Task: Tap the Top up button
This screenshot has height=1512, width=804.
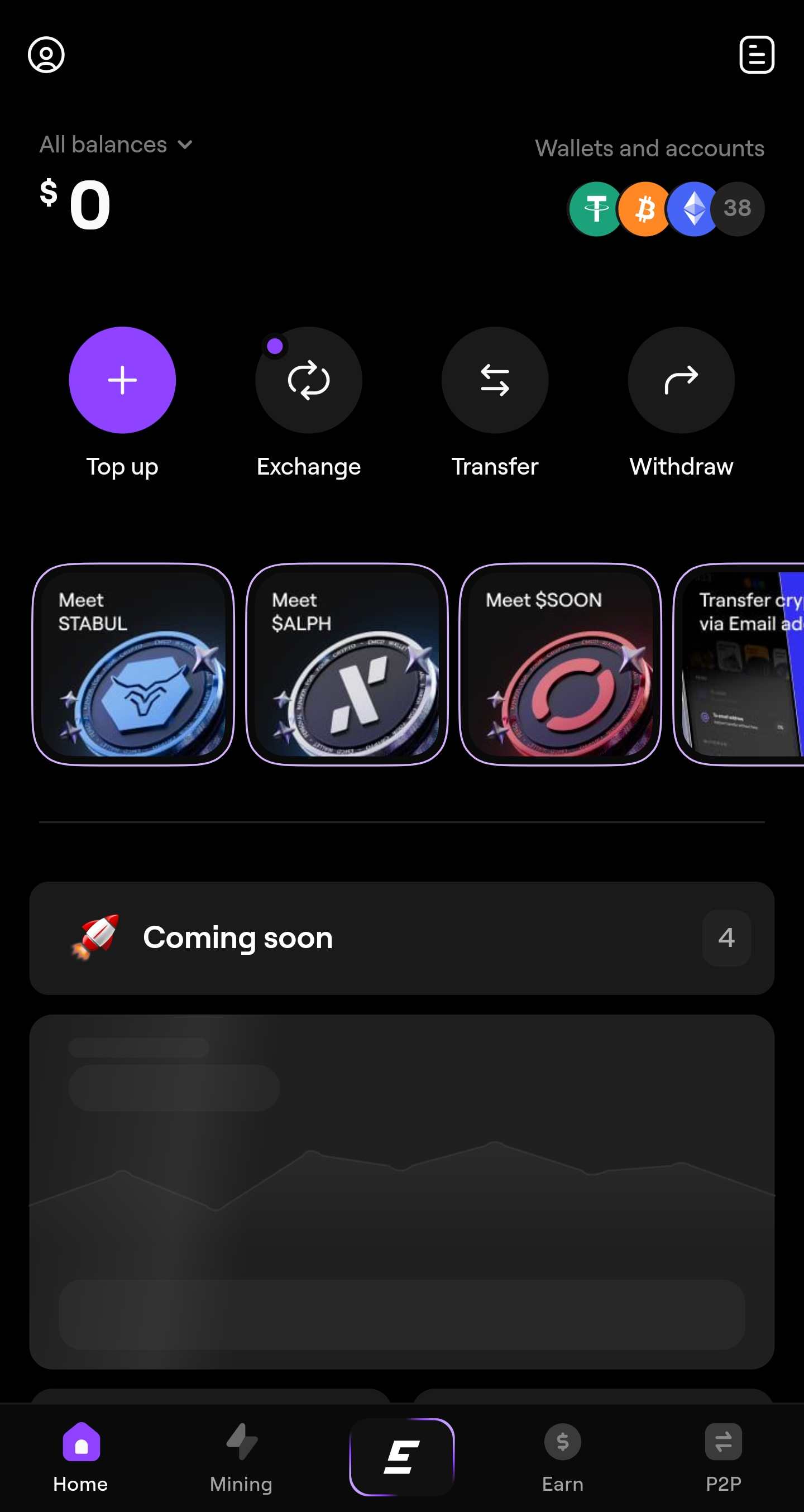Action: coord(122,380)
